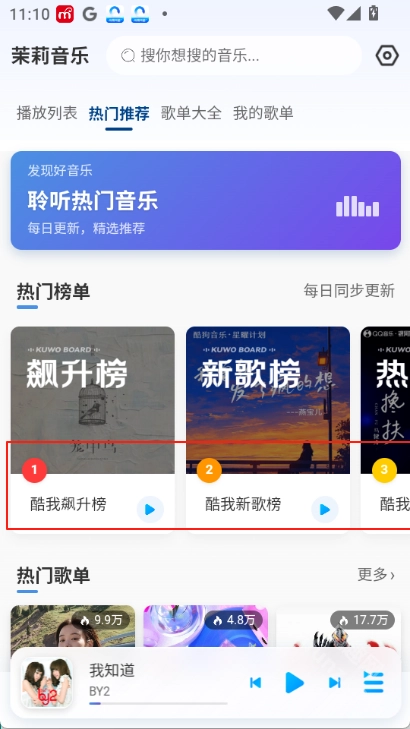The width and height of the screenshot is (410, 729).
Task: Switch to the 歌单大全 tab
Action: tap(191, 113)
